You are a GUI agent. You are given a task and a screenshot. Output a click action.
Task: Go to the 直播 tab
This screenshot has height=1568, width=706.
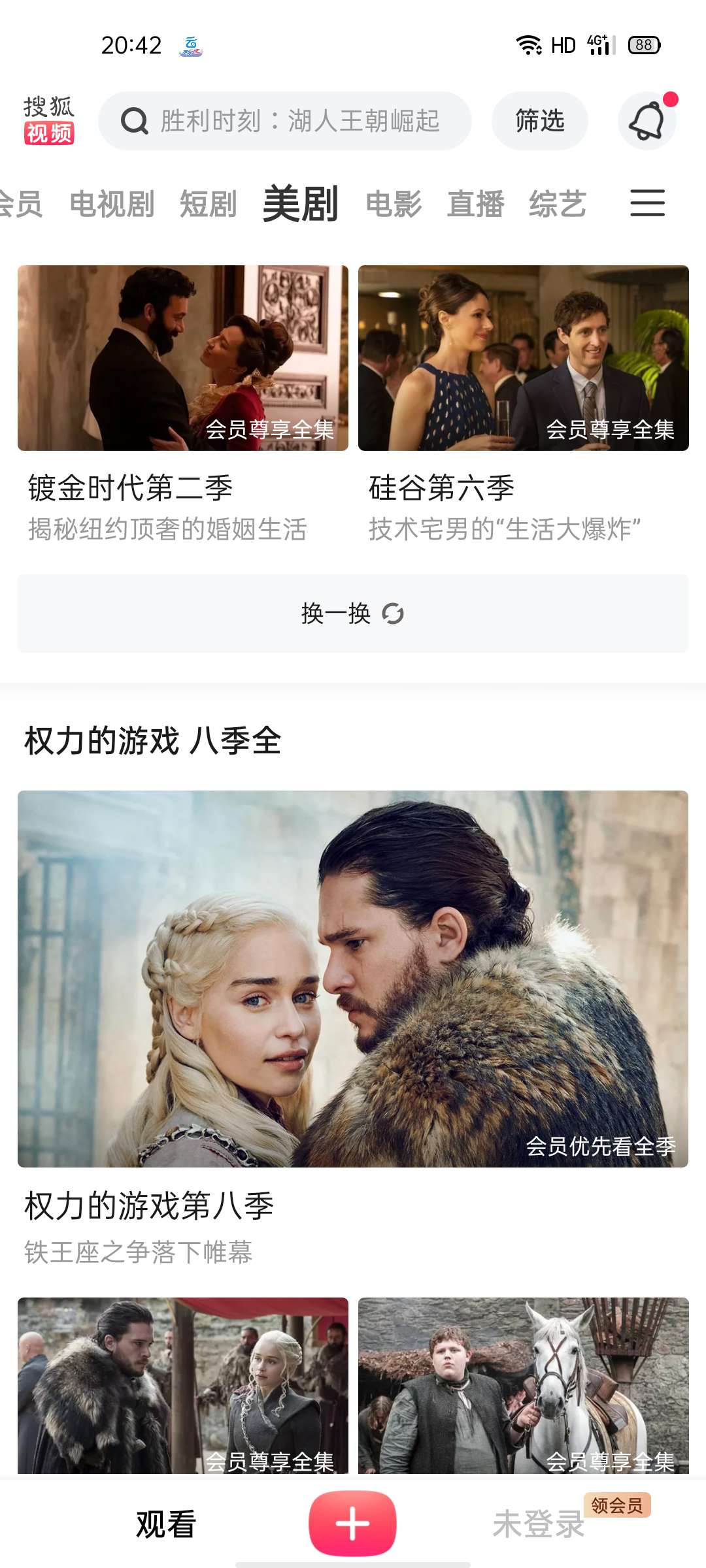475,204
